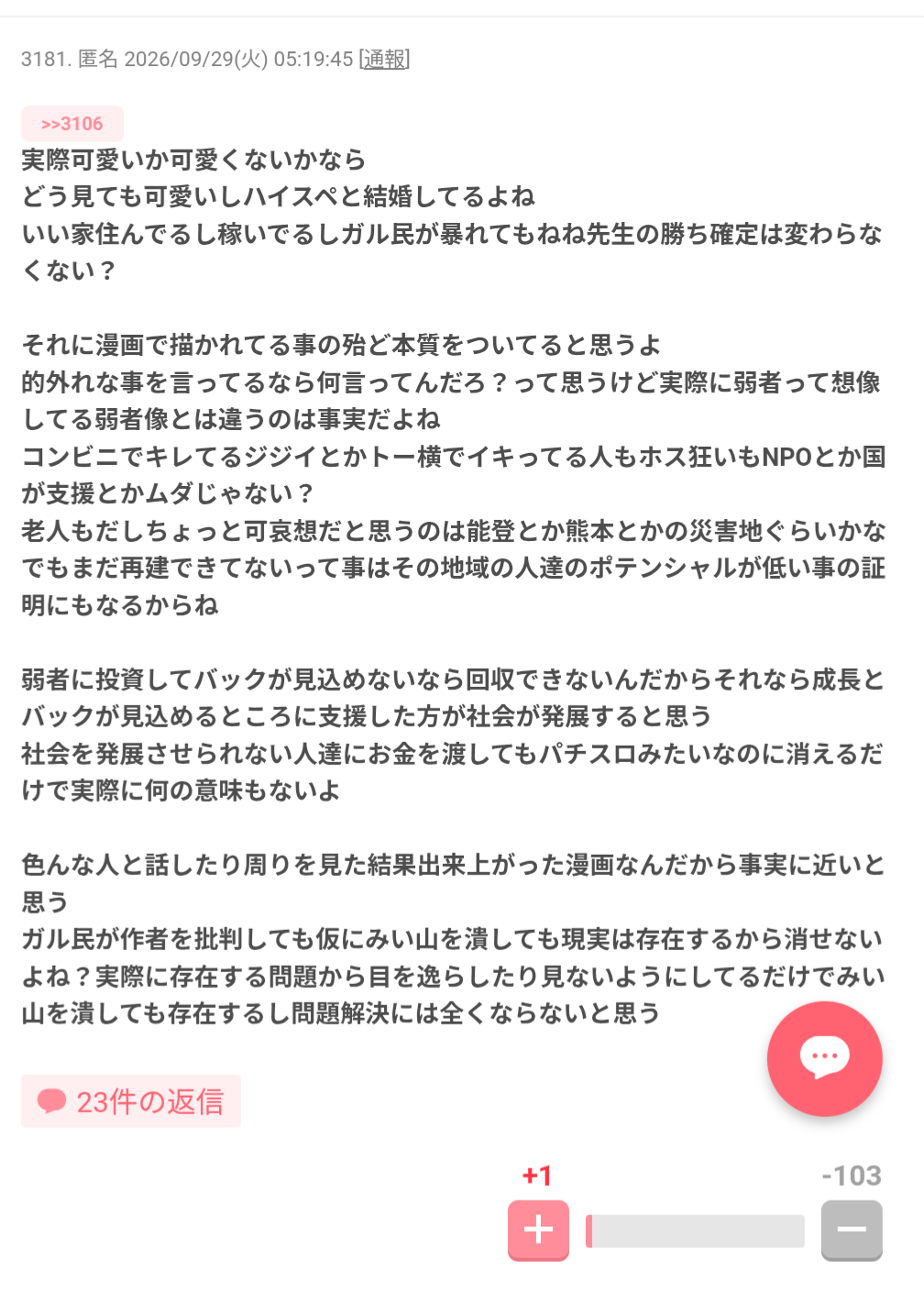
Task: Open the quoted reply >>3106
Action: point(72,124)
